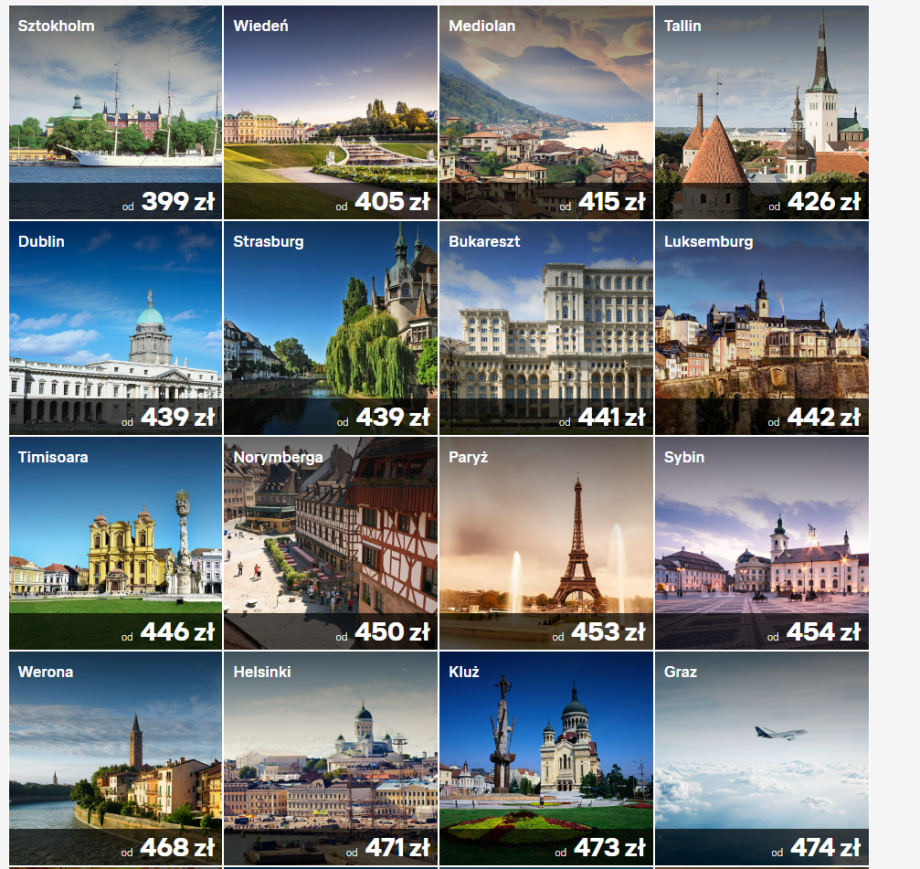
Task: Open the Graz flight deal
Action: (x=761, y=758)
